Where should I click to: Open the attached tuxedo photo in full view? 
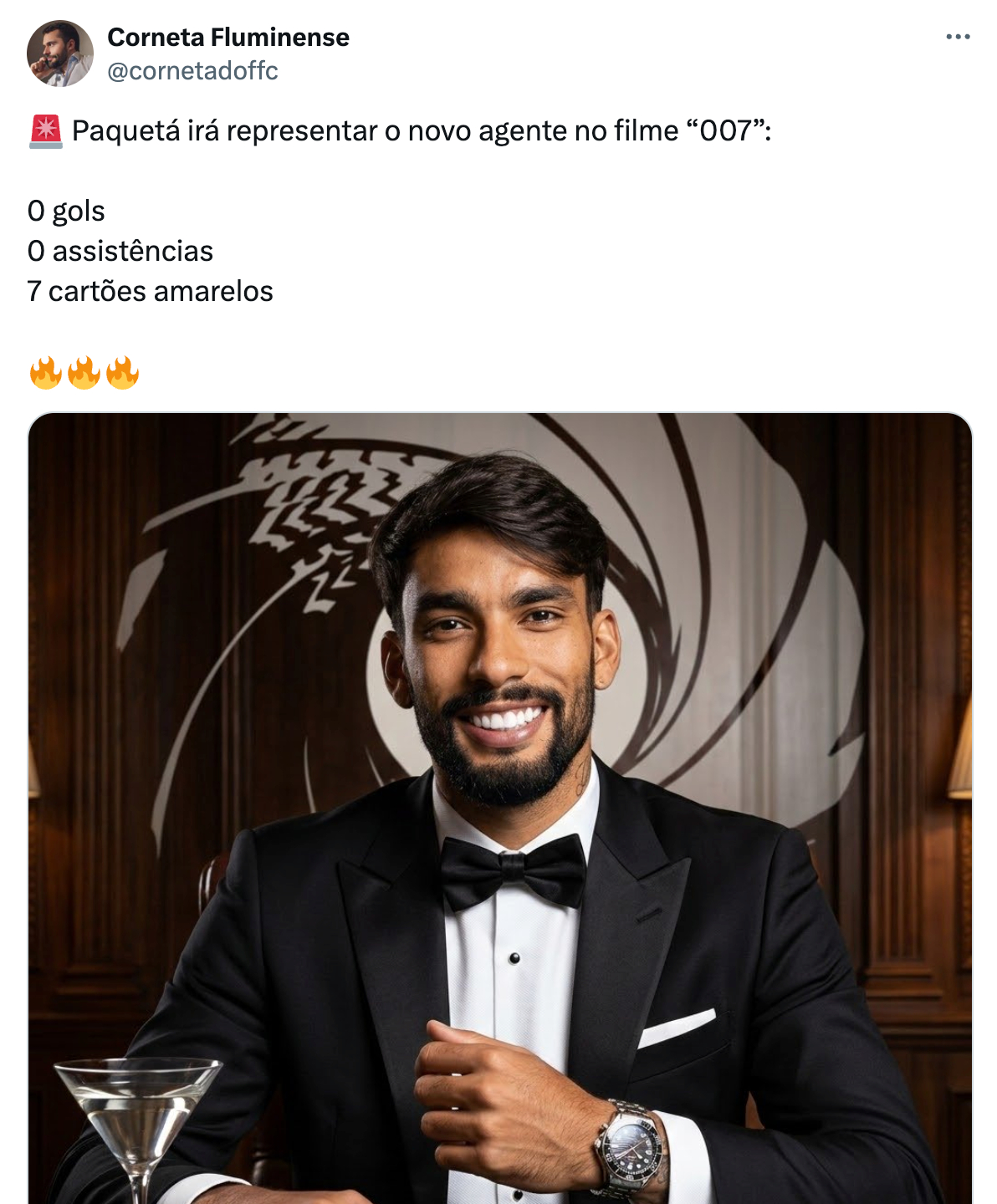499,807
